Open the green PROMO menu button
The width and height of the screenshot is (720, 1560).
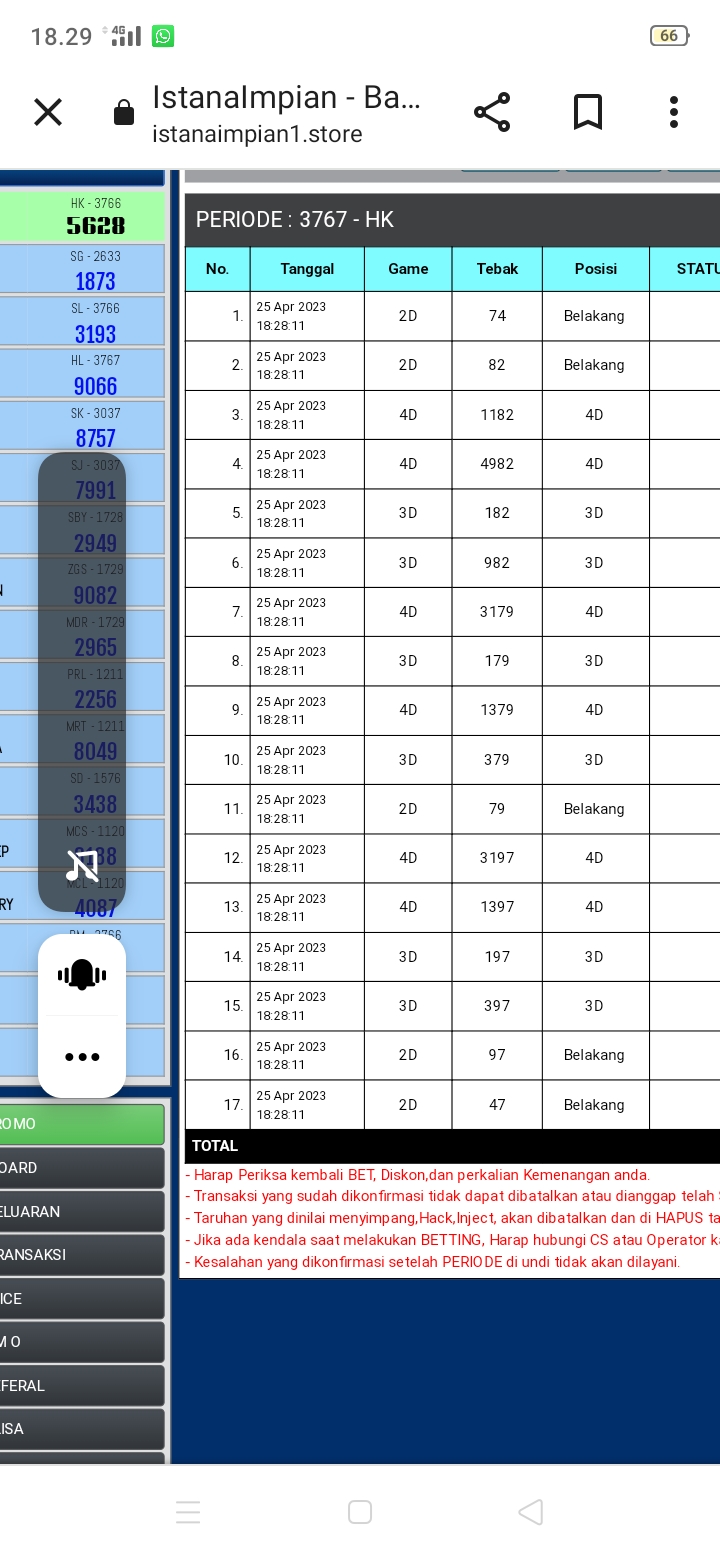click(x=80, y=1124)
